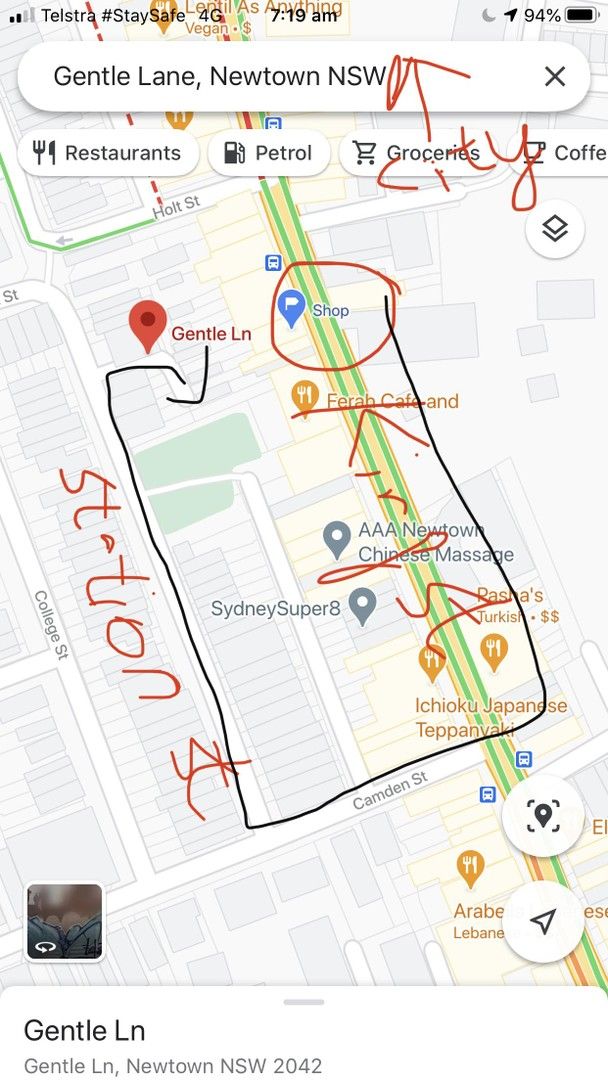The height and width of the screenshot is (1080, 608).
Task: Open the map layers button
Action: point(555,229)
